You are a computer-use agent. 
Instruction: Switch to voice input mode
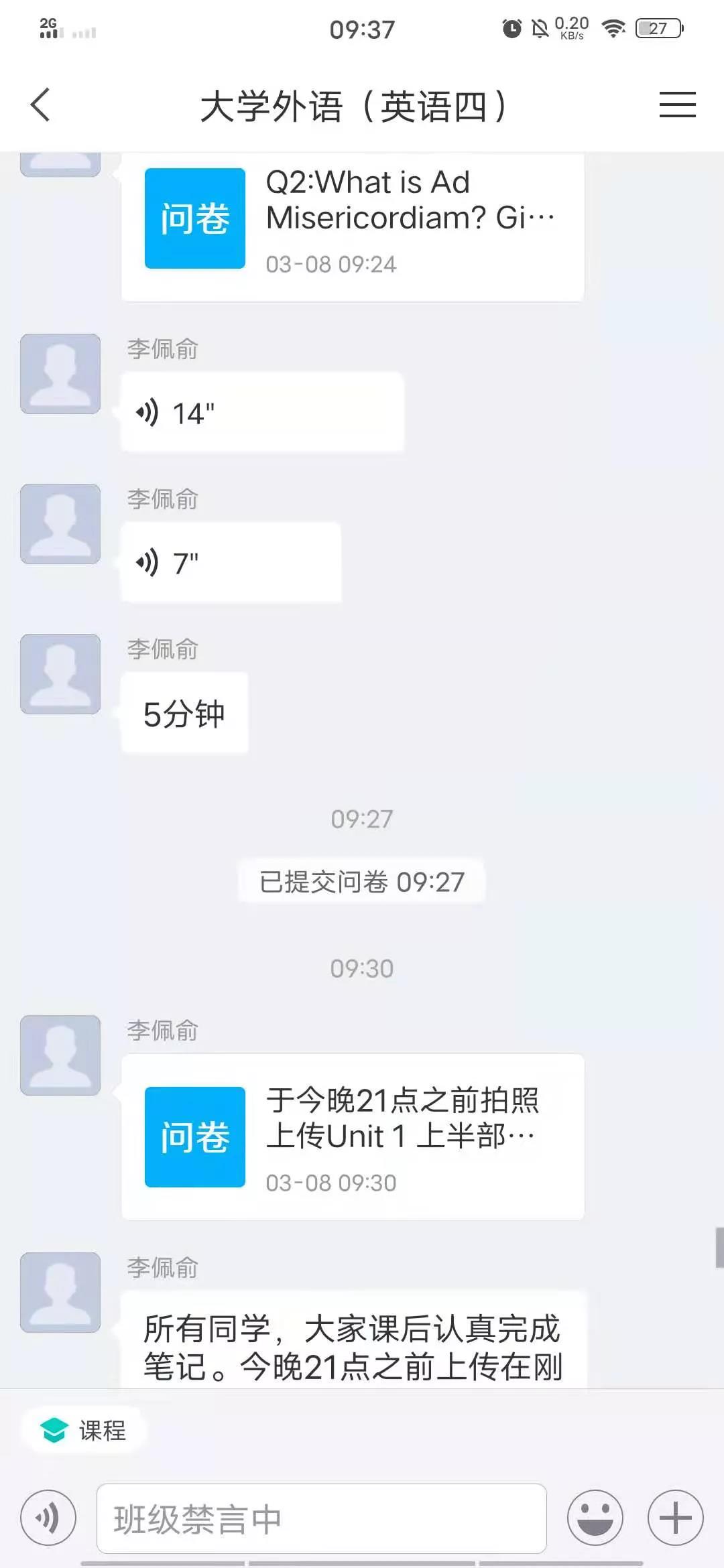(x=48, y=1518)
